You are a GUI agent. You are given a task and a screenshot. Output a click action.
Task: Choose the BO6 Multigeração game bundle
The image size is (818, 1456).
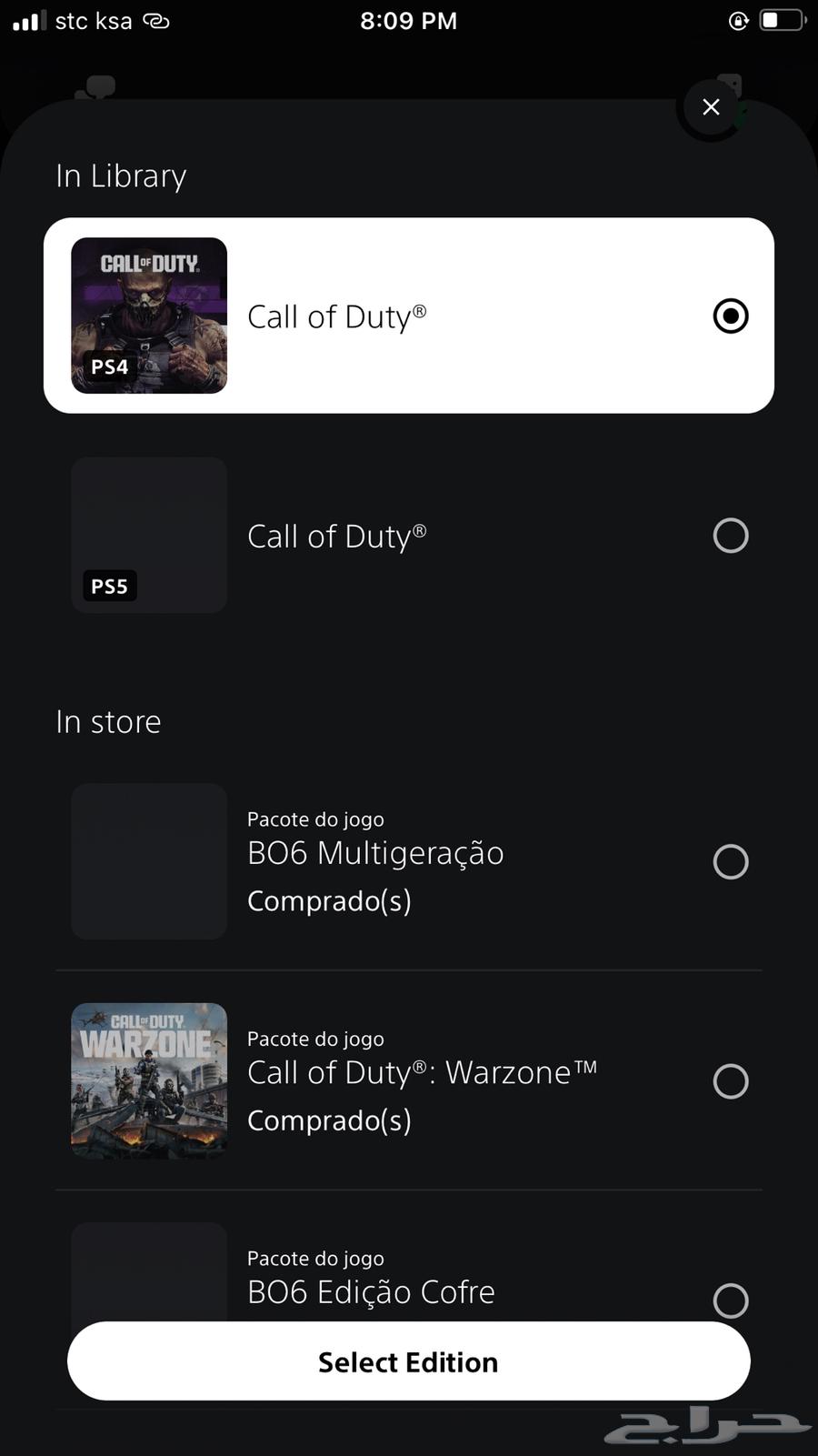pos(730,861)
